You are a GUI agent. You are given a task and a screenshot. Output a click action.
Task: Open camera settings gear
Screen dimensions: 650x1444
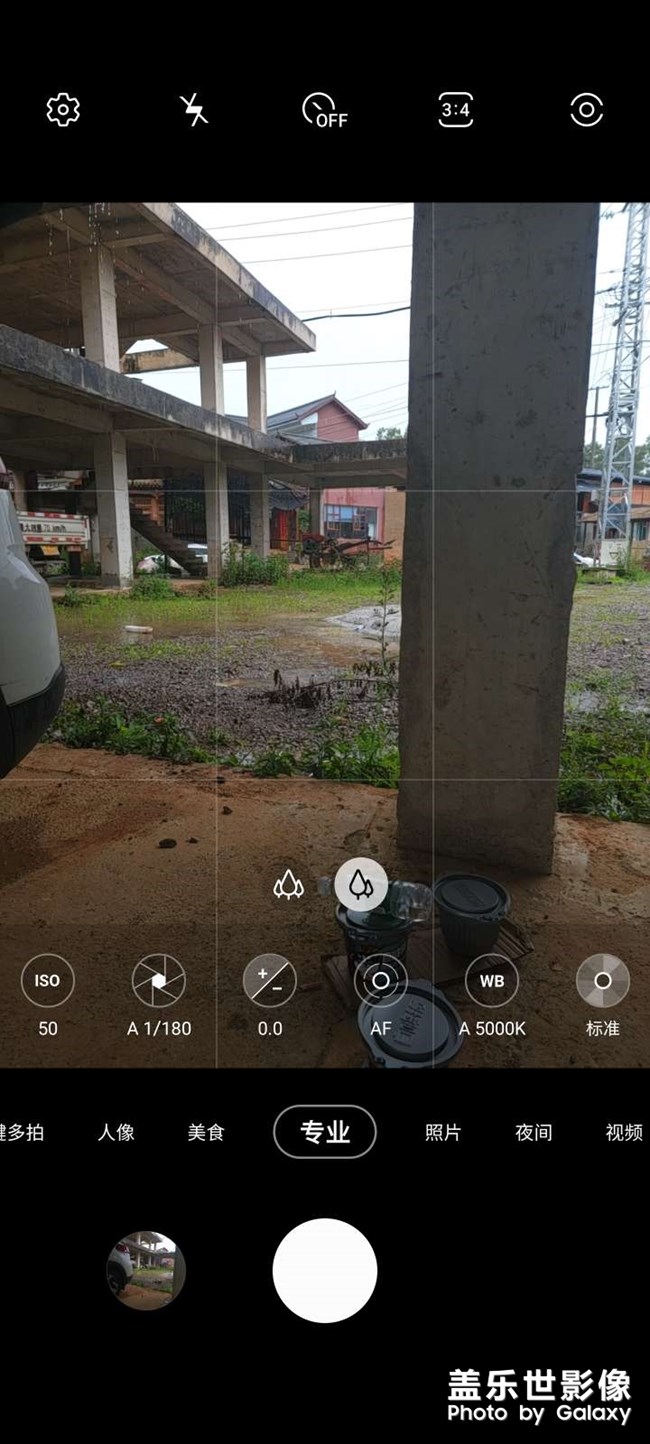click(x=63, y=110)
